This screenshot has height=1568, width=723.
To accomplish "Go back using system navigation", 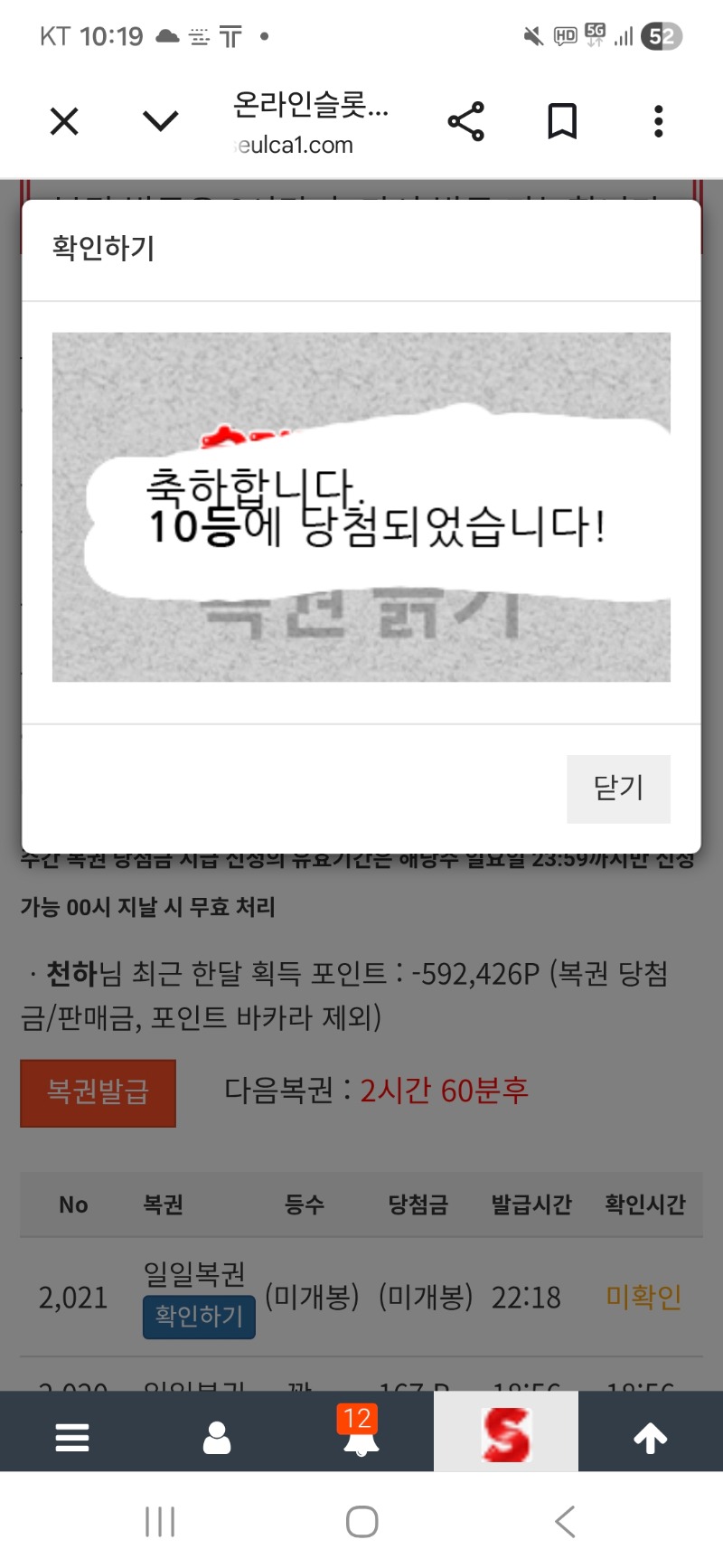I will [565, 1522].
